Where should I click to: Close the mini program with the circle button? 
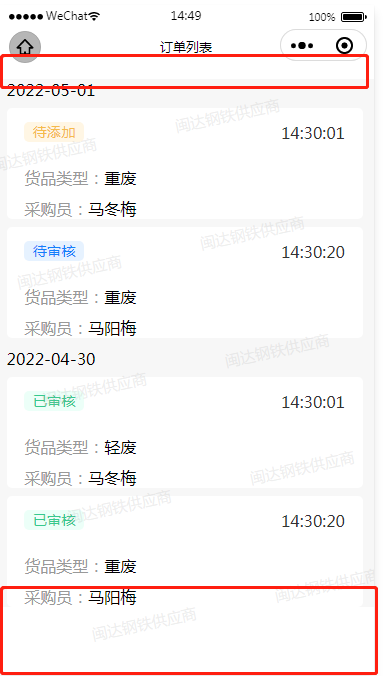[344, 45]
